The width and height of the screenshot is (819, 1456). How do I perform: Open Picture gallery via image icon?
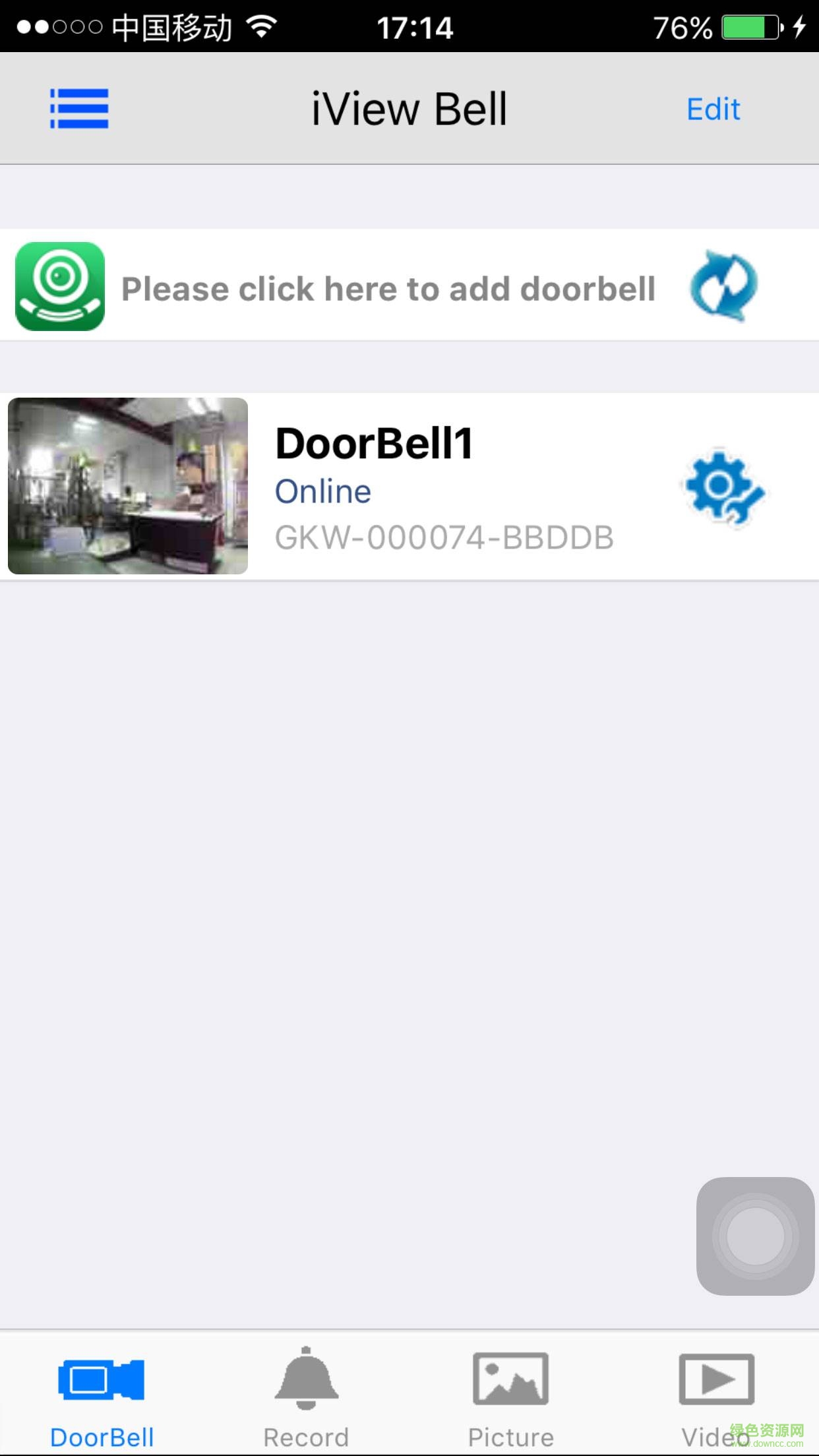pos(512,1380)
